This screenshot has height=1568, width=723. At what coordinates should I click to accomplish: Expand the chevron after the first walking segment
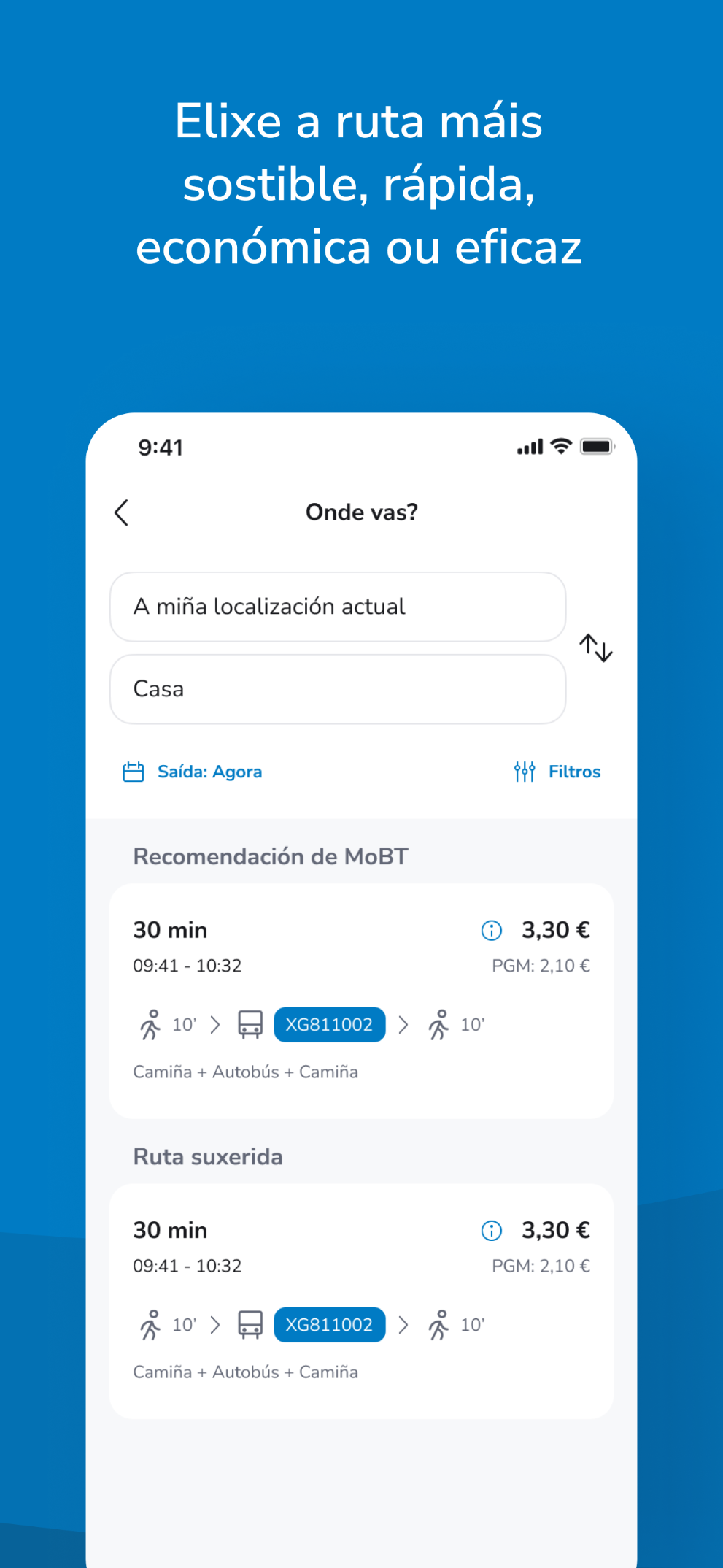(214, 1023)
